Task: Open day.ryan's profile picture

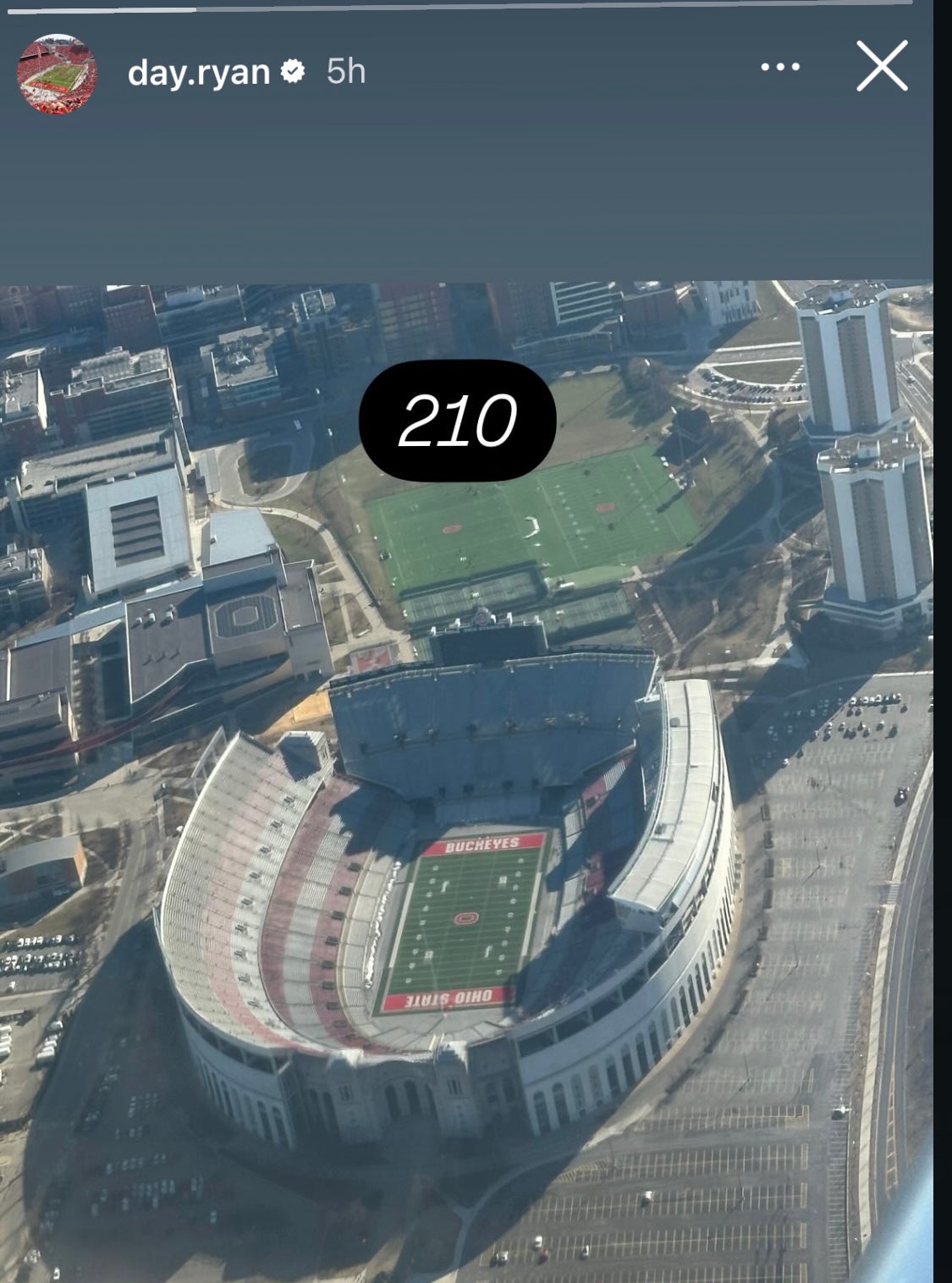Action: (57, 74)
